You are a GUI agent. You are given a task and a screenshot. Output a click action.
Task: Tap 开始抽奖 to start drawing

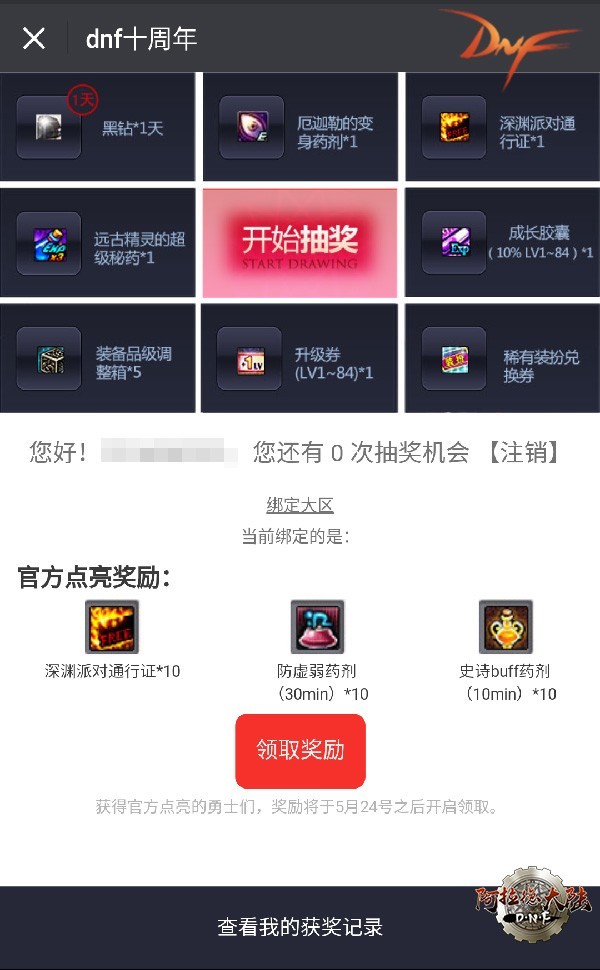pyautogui.click(x=300, y=243)
